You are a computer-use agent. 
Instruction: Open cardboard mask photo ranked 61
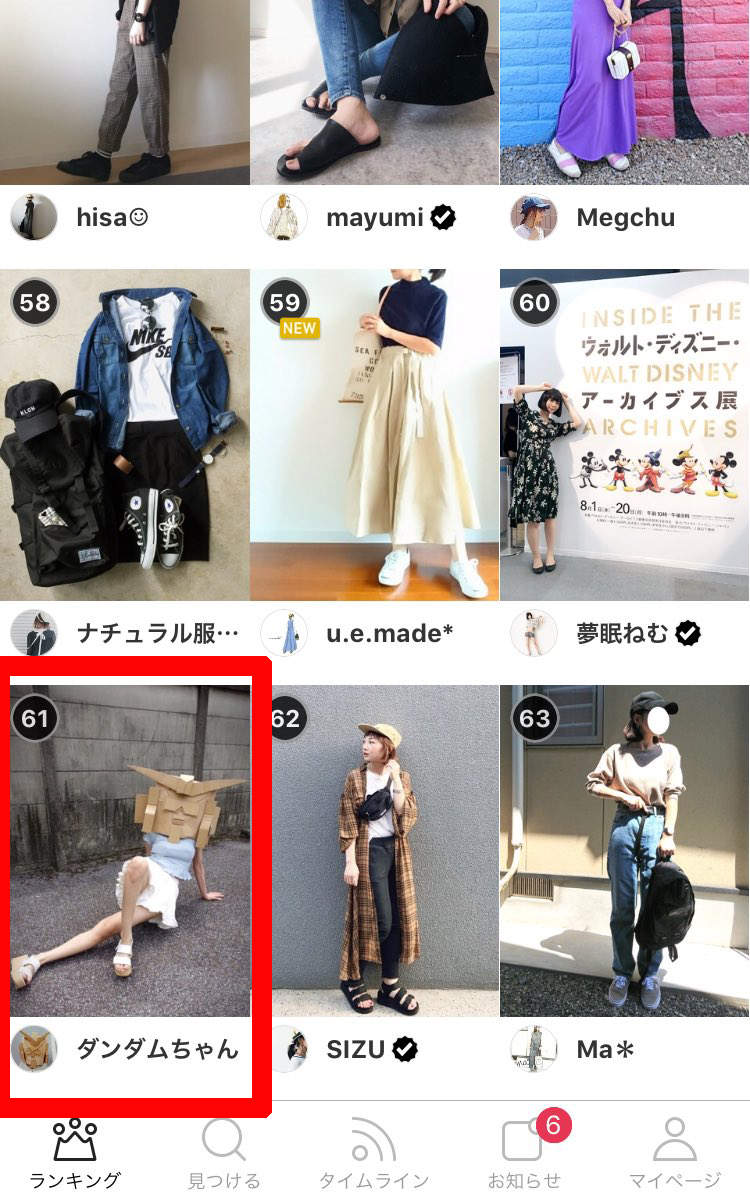coord(130,850)
